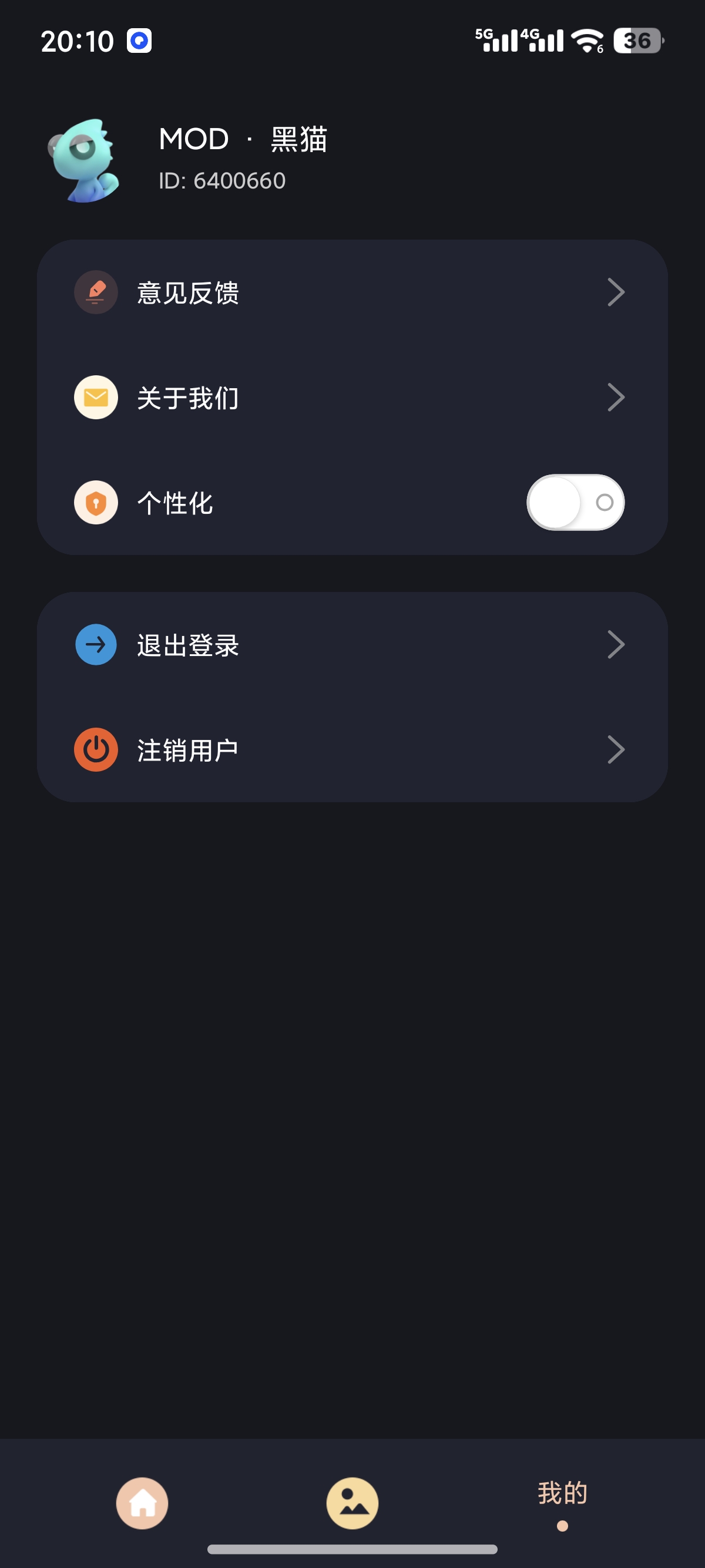The image size is (705, 1568).
Task: Tap the chameleon profile avatar
Action: [84, 160]
